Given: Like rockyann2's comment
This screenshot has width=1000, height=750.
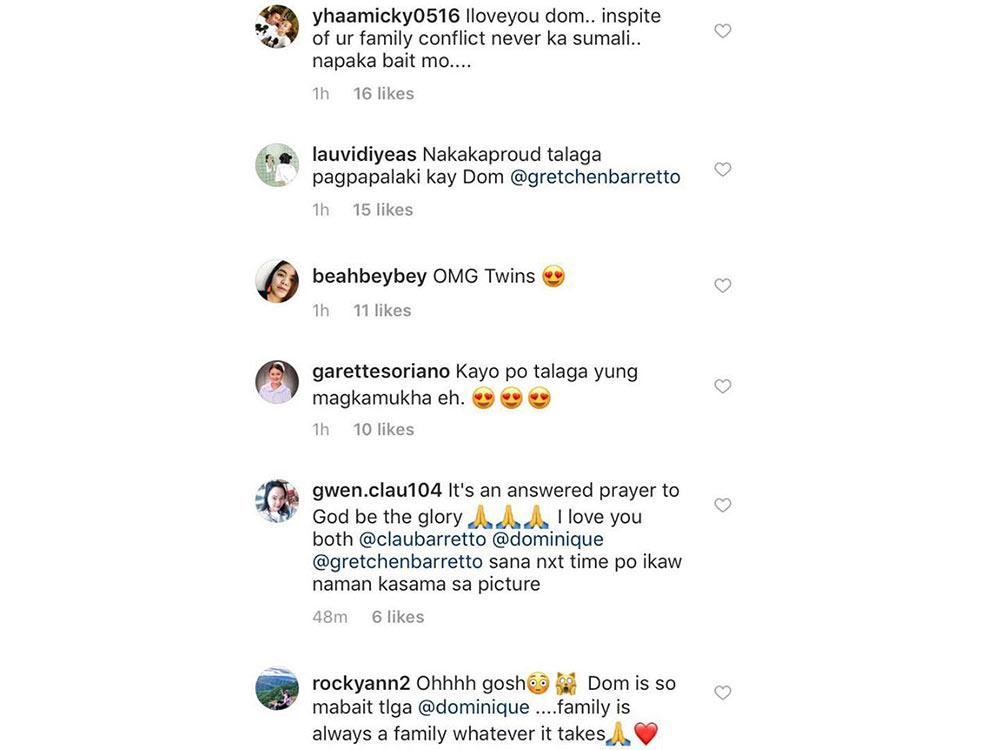Looking at the screenshot, I should 722,692.
